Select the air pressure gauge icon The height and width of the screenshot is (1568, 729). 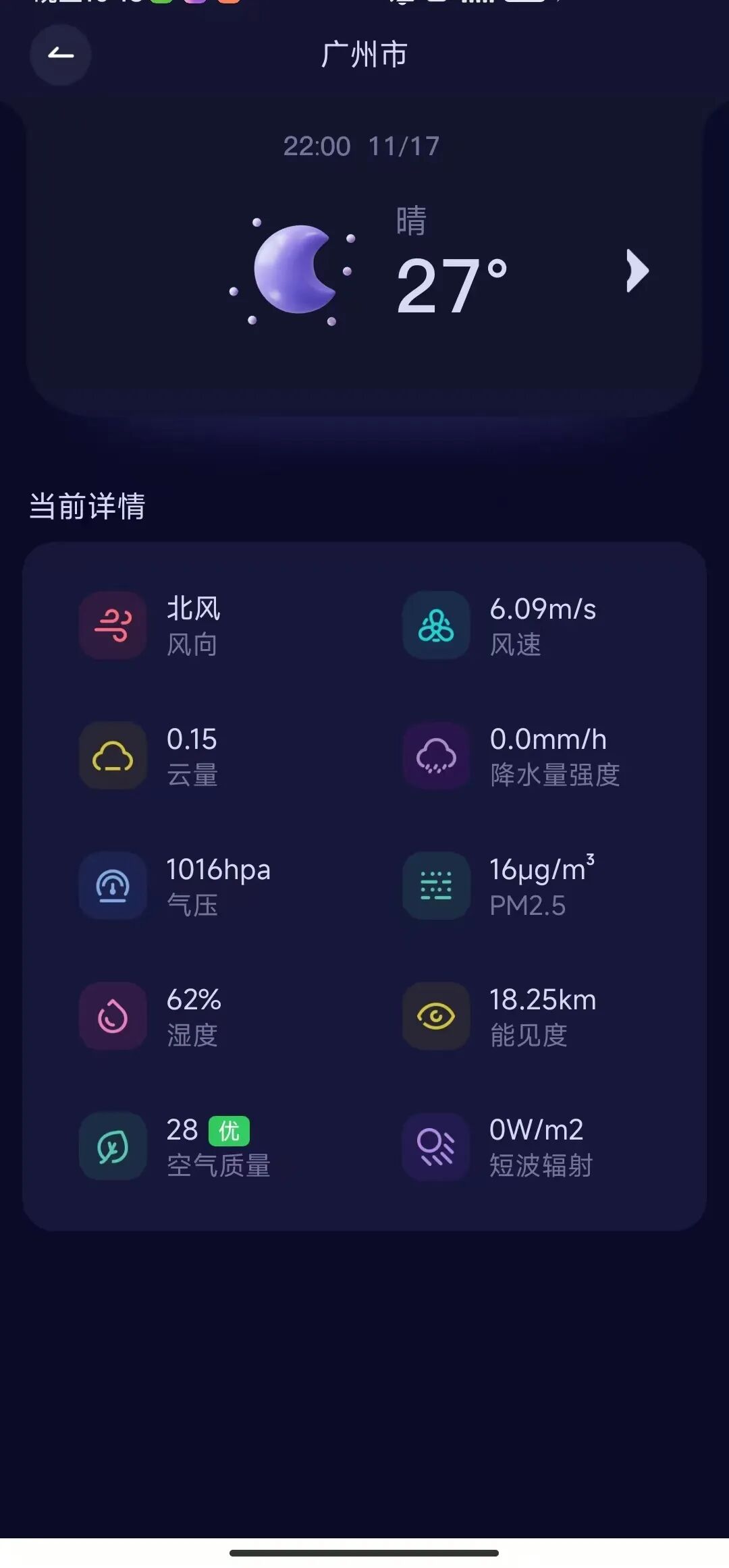pyautogui.click(x=112, y=886)
